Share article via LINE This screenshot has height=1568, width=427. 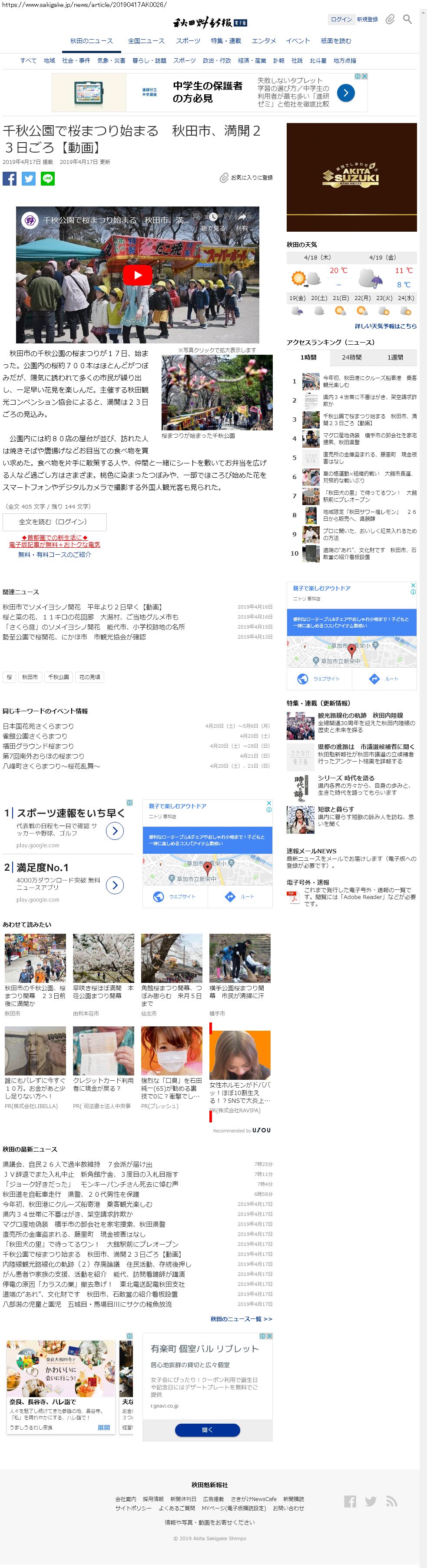tap(47, 178)
